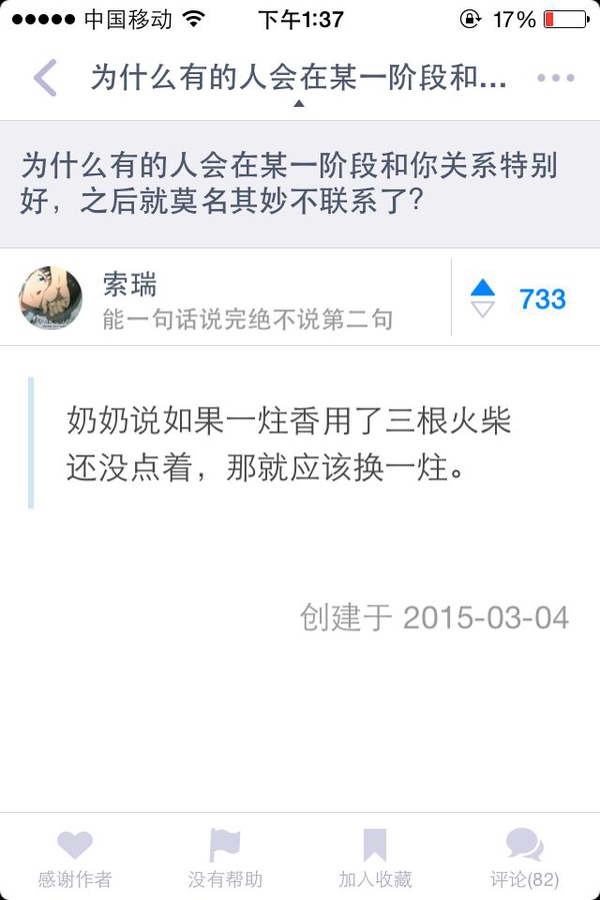Expand the question title in the header
Screen dimensions: 600x900
(298, 80)
